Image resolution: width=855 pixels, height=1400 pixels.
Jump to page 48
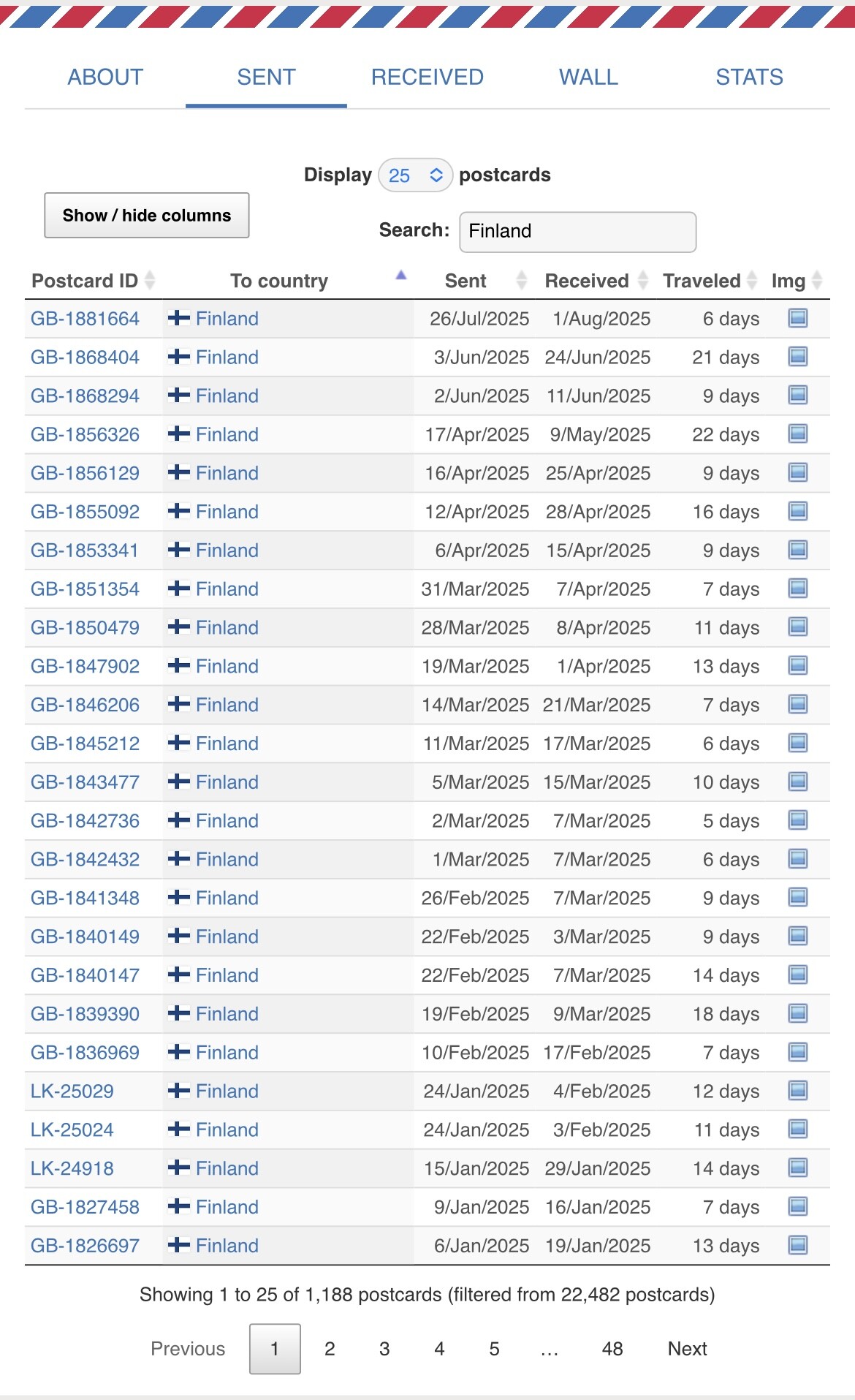(x=612, y=1349)
